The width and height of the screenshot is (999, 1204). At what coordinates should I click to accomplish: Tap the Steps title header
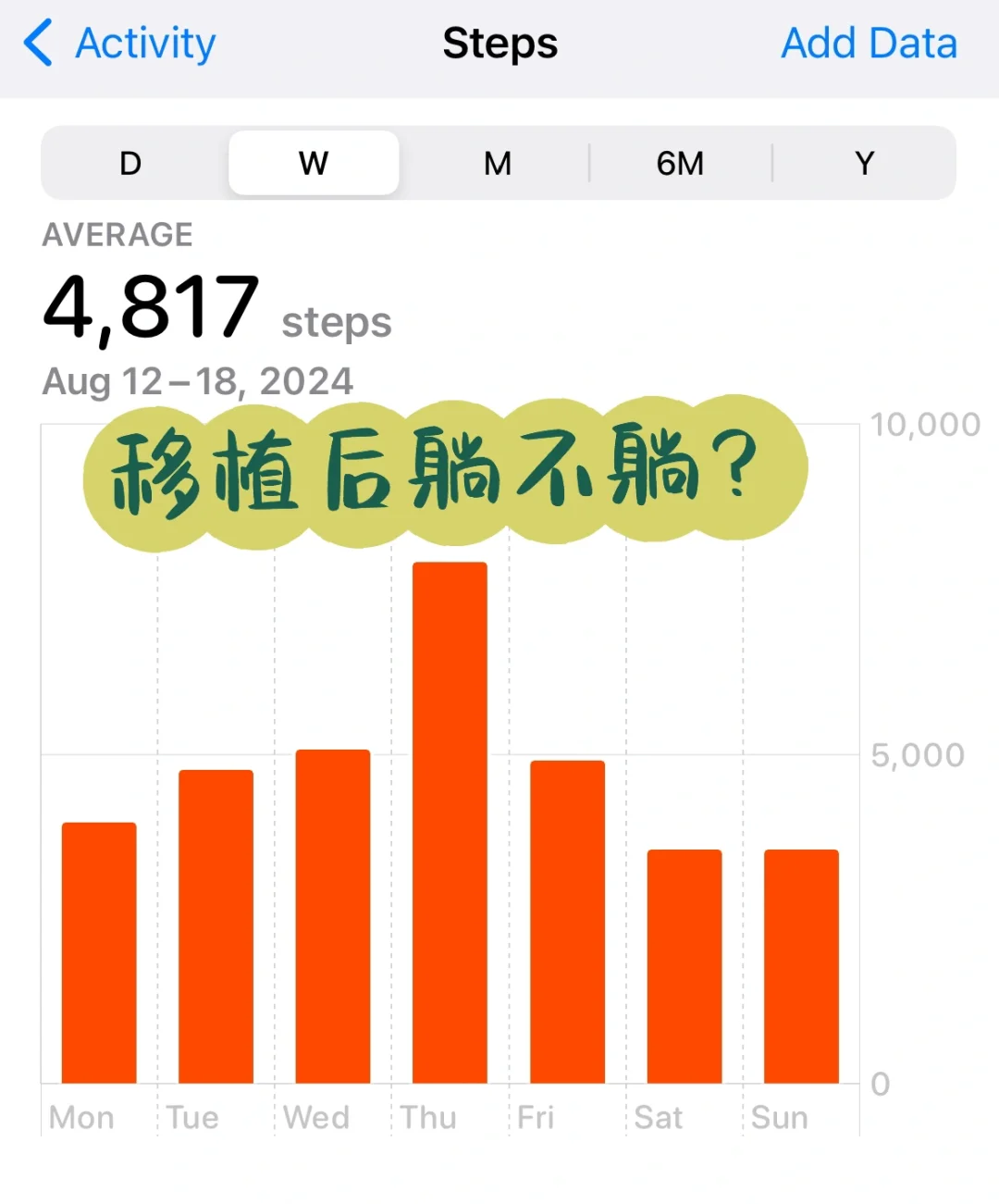499,43
